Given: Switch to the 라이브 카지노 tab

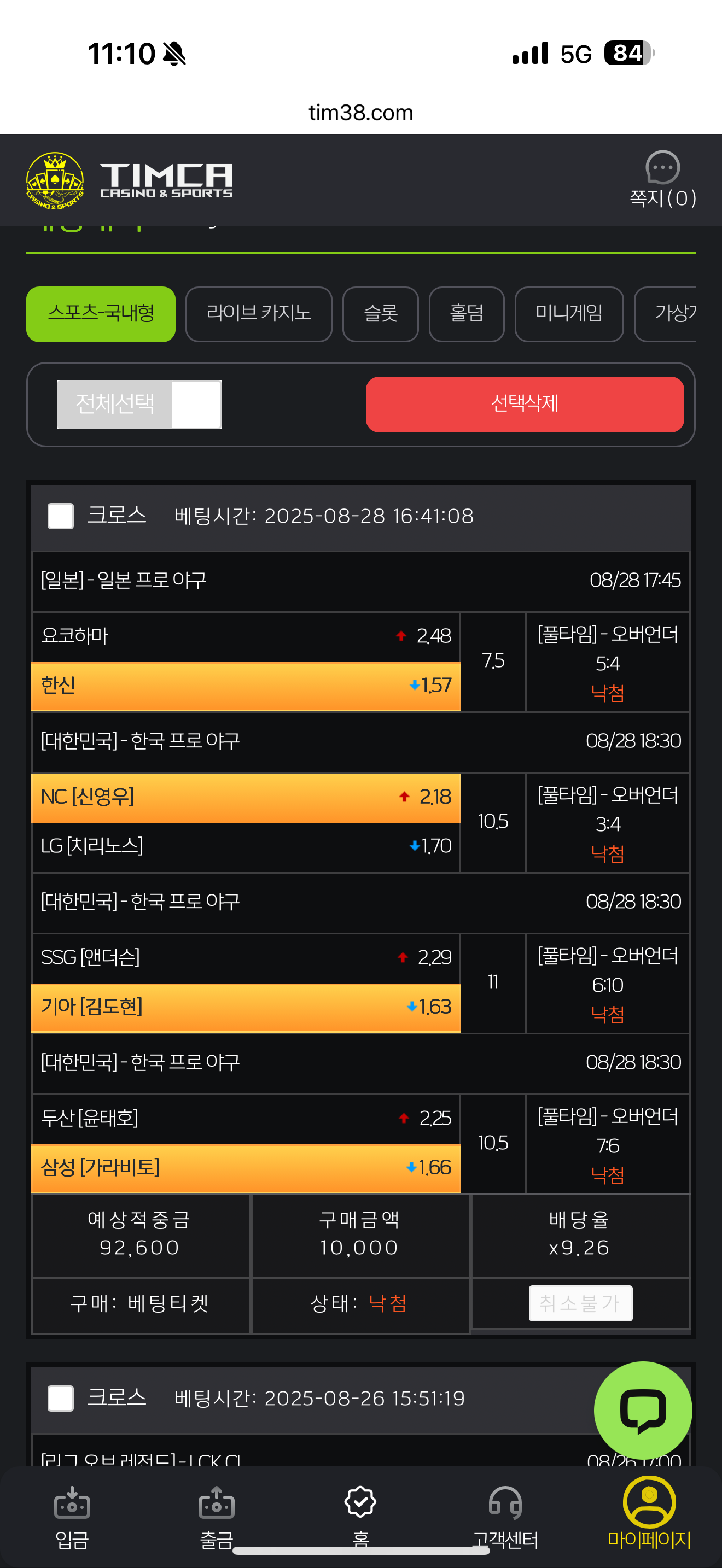Looking at the screenshot, I should pyautogui.click(x=259, y=314).
